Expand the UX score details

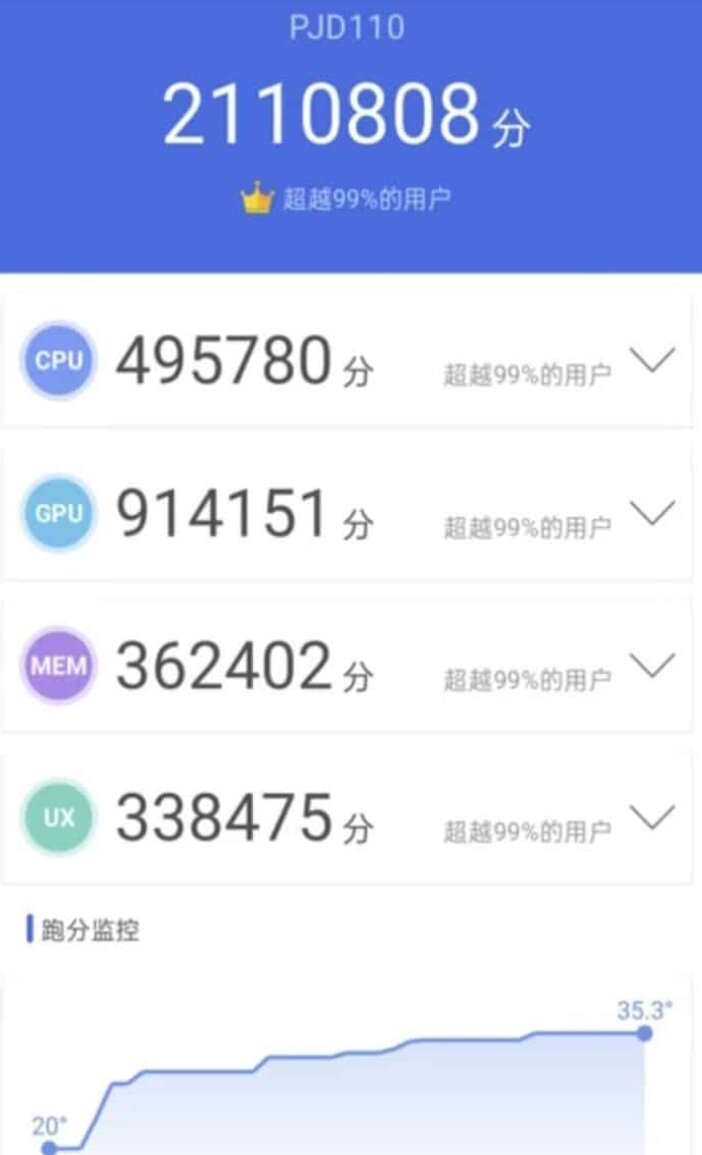652,818
